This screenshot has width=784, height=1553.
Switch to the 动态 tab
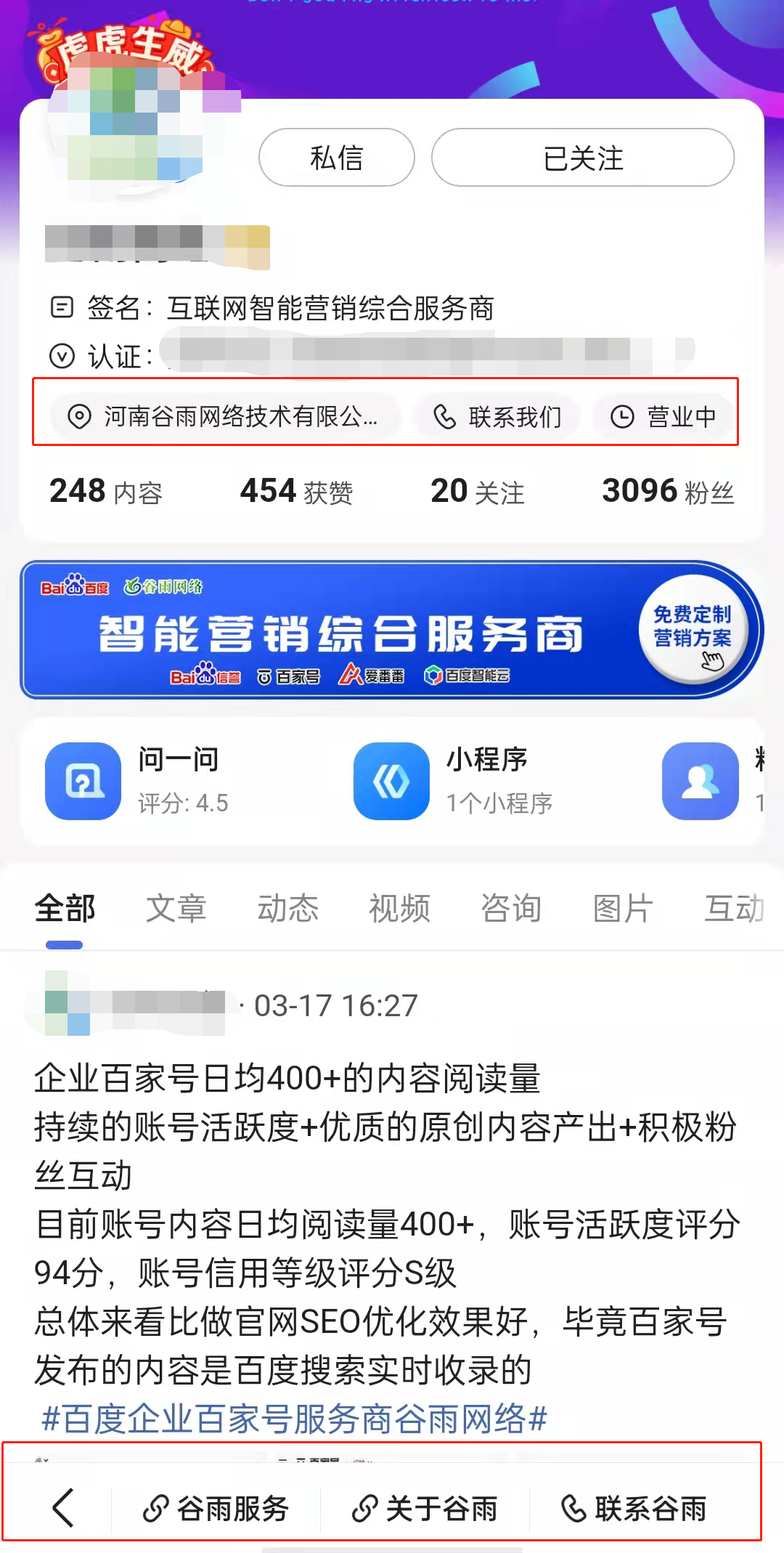point(288,909)
